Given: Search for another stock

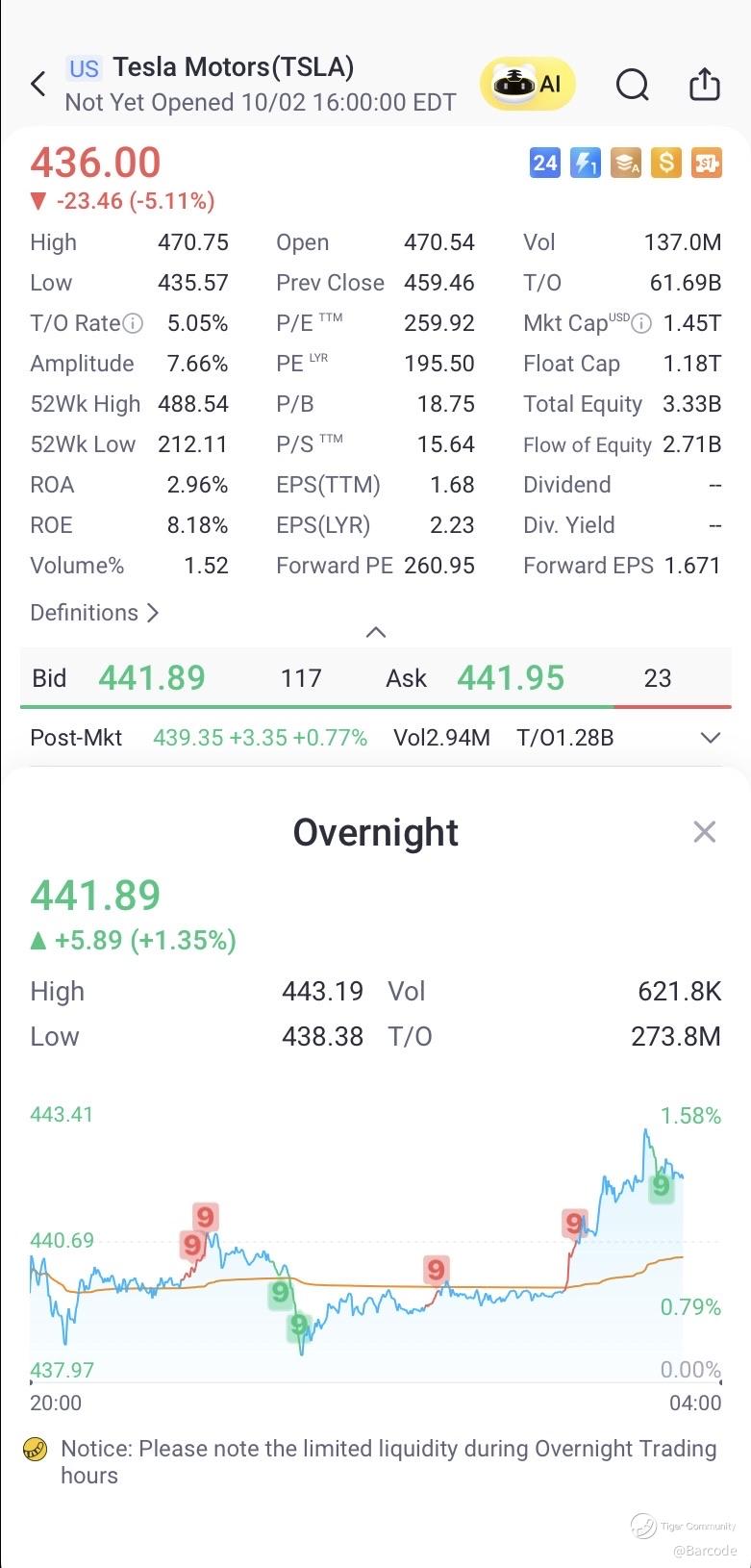Looking at the screenshot, I should click(x=632, y=85).
